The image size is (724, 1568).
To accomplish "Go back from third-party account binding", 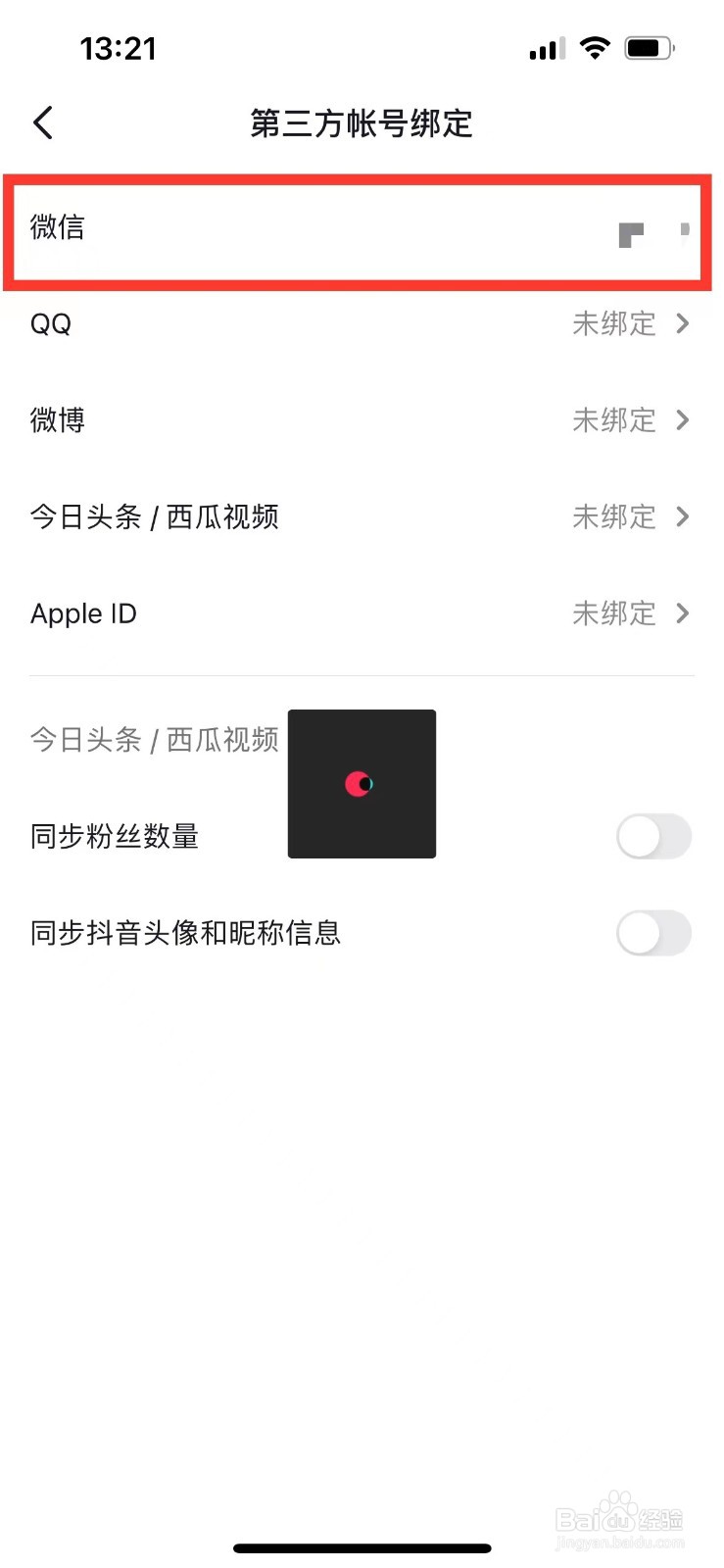I will (x=43, y=123).
